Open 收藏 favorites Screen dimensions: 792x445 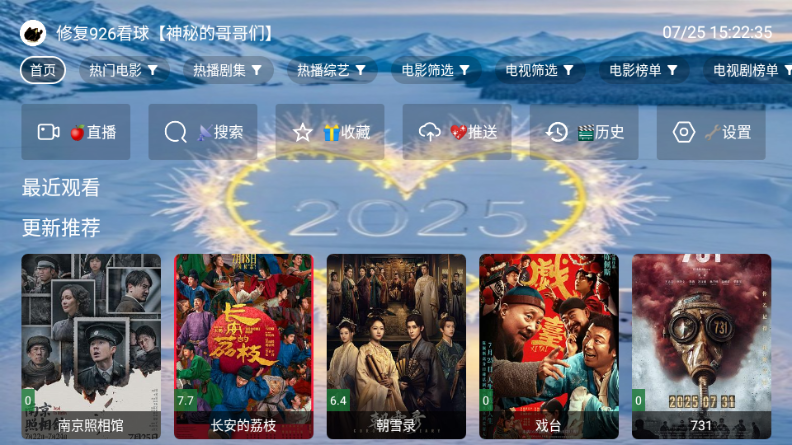pyautogui.click(x=330, y=132)
